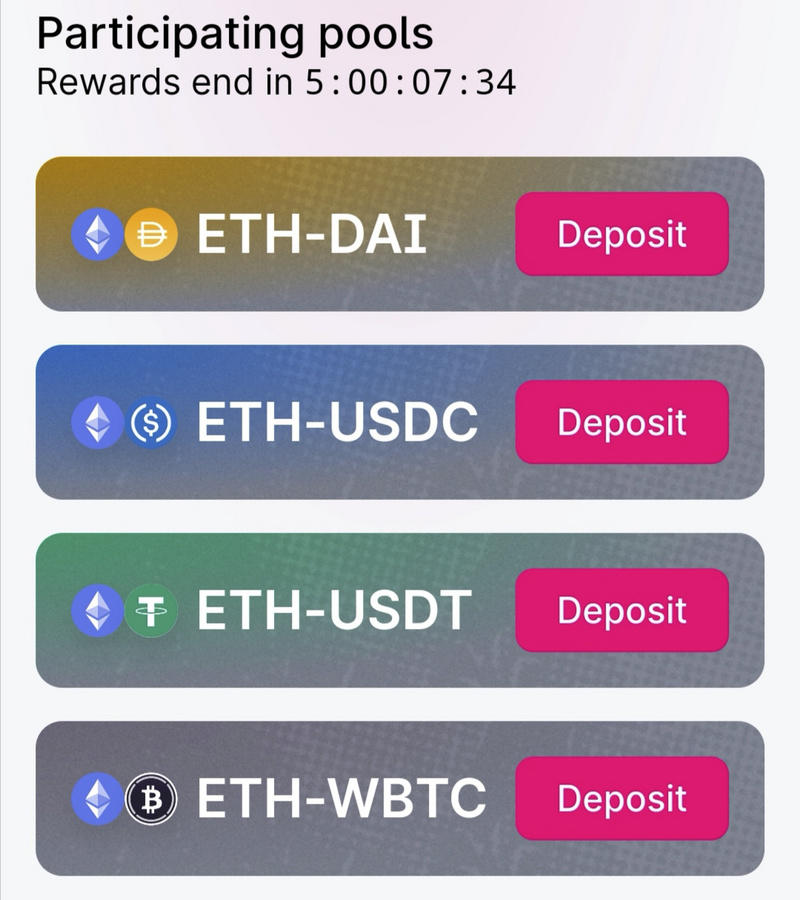Open the ETH-WBTC pool card
800x900 pixels.
pyautogui.click(x=340, y=799)
